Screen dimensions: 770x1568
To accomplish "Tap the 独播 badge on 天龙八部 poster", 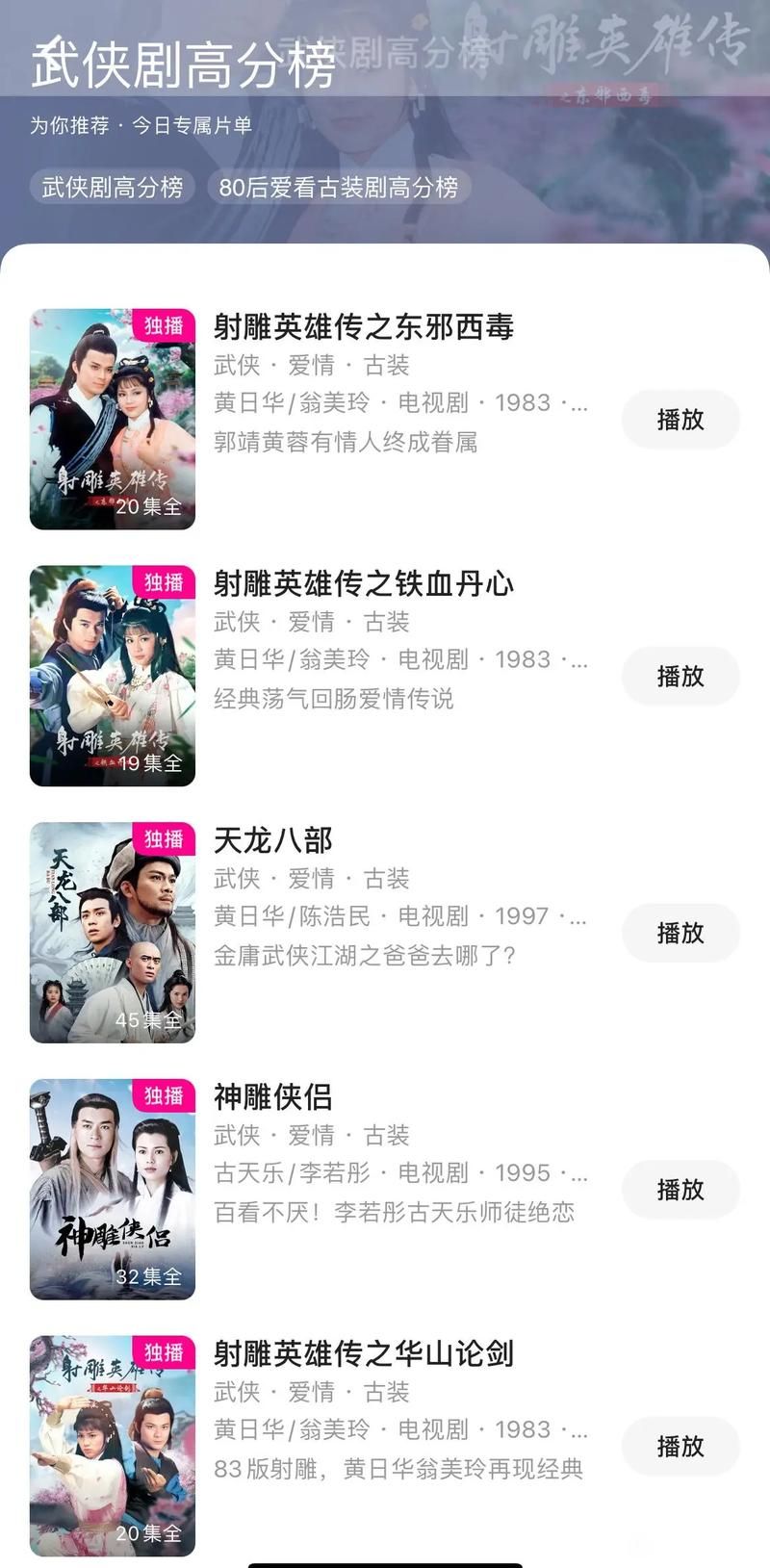I will [166, 839].
